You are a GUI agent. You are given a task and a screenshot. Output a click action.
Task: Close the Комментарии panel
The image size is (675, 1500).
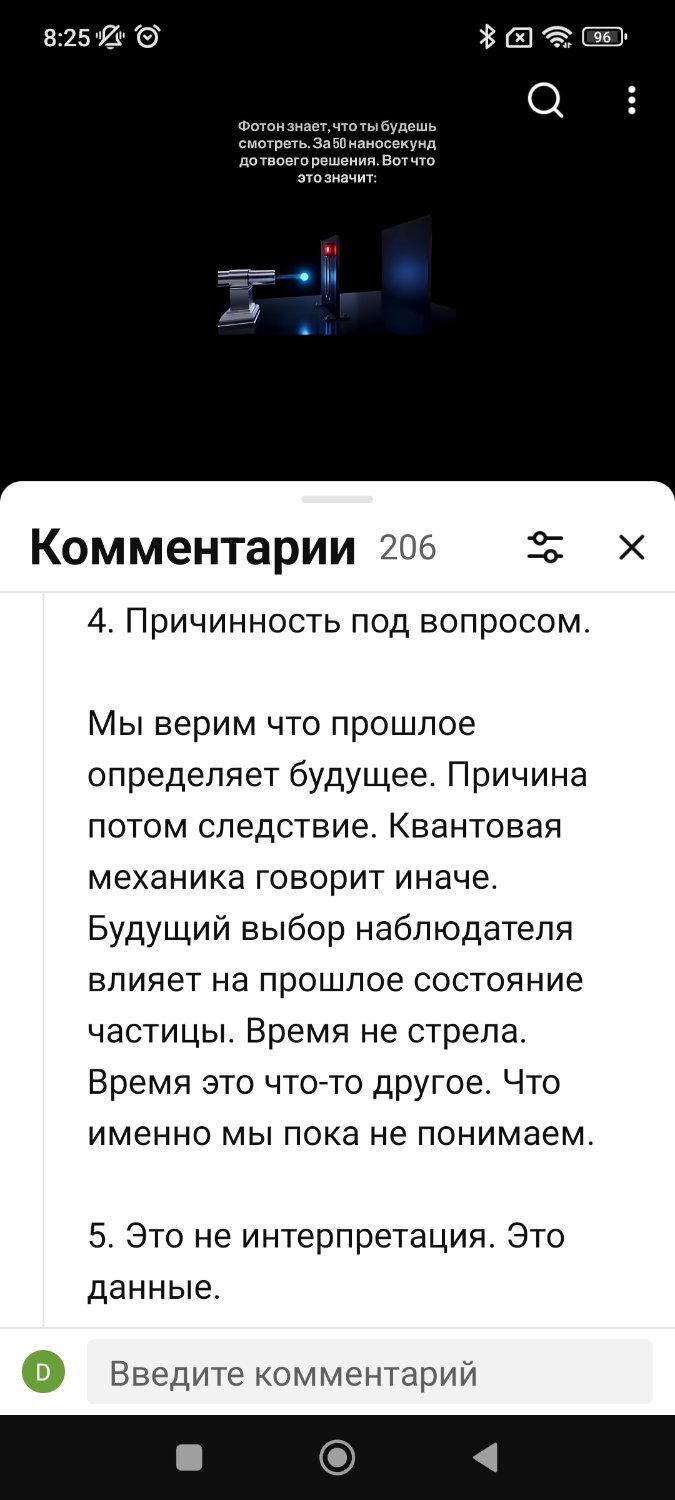[631, 547]
